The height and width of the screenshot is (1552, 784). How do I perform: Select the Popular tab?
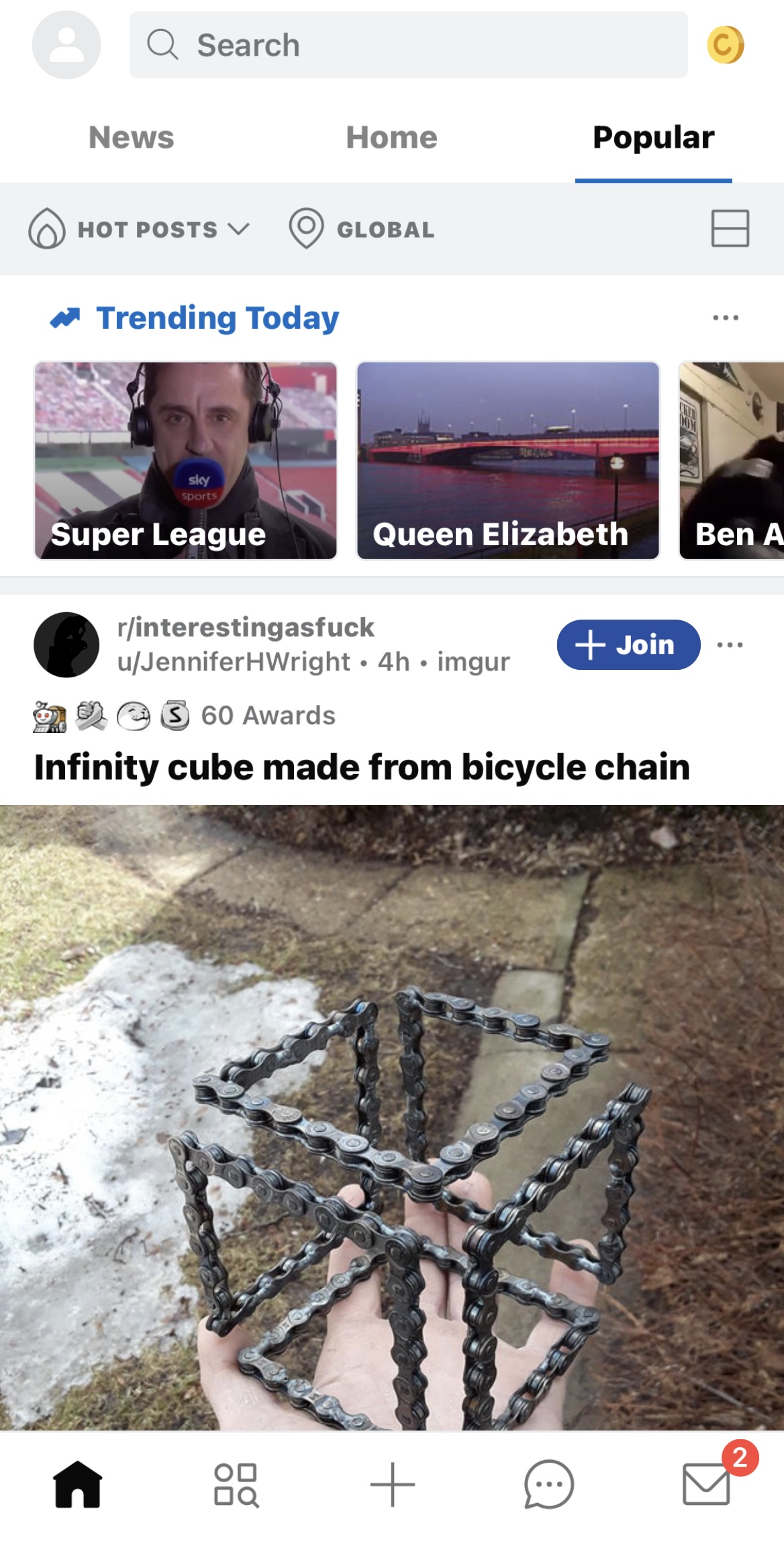click(653, 138)
